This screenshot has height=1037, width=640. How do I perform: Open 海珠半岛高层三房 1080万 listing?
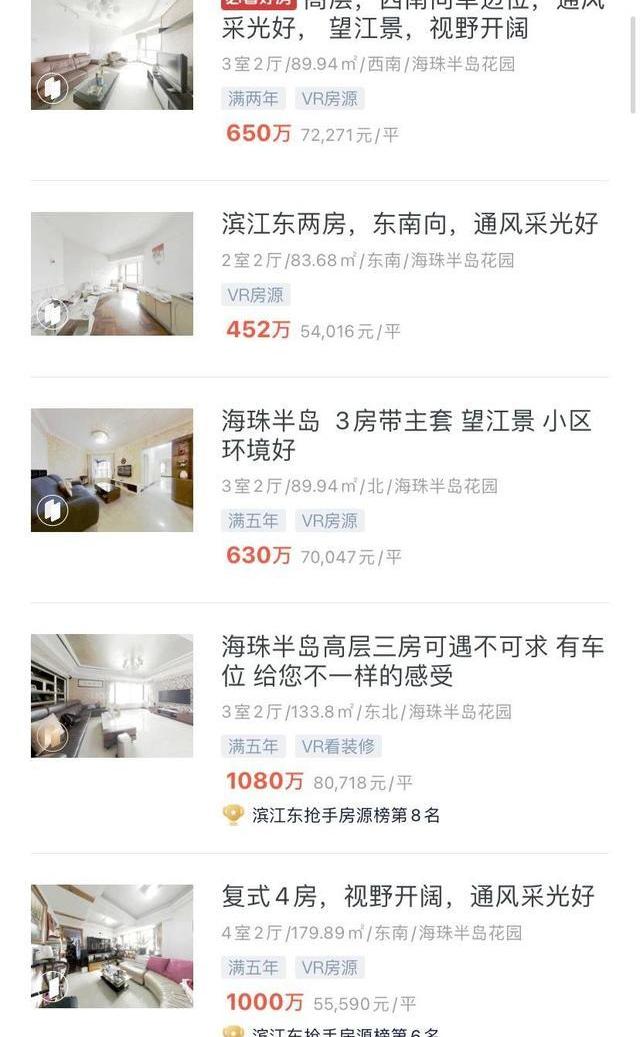click(412, 661)
